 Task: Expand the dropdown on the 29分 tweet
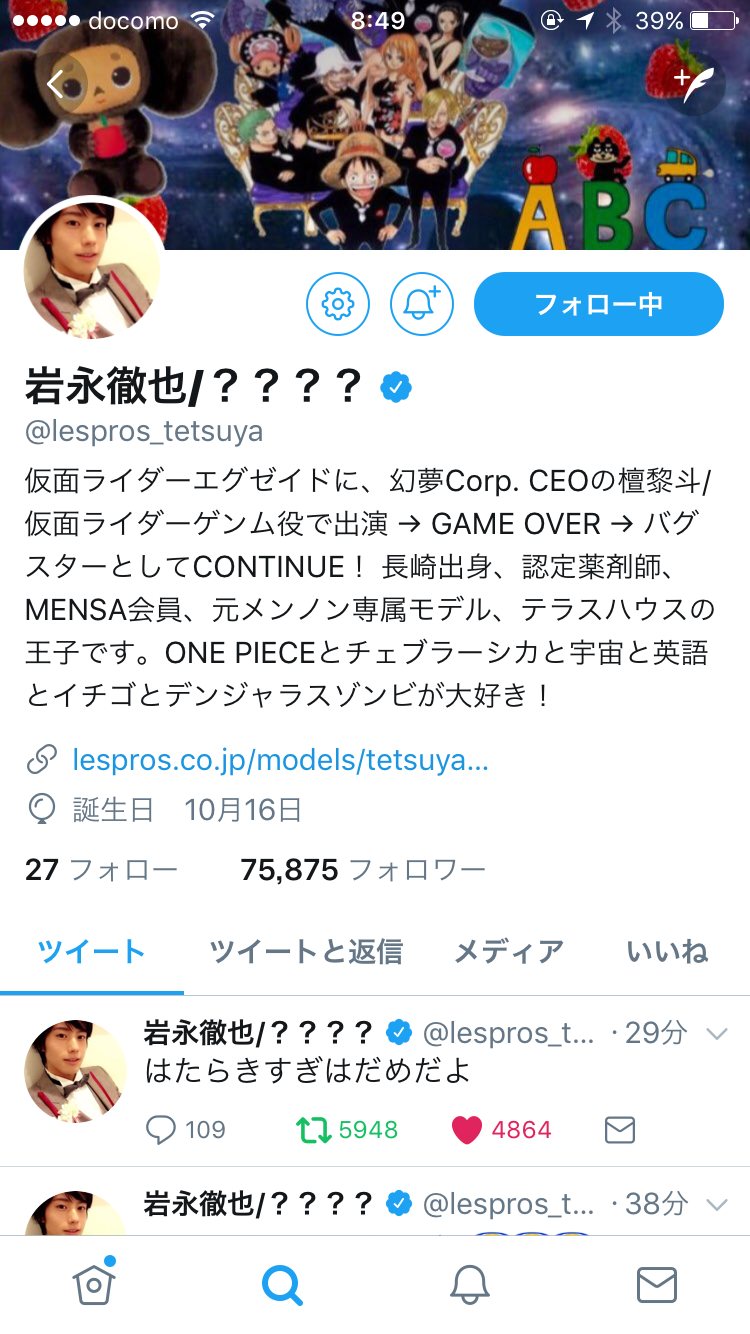point(716,1034)
